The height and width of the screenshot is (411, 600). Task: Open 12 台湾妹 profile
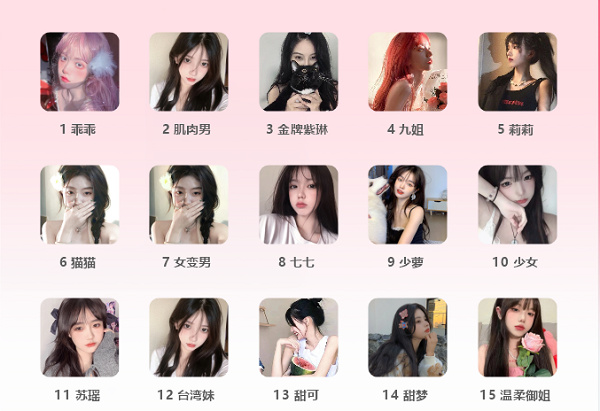[189, 338]
